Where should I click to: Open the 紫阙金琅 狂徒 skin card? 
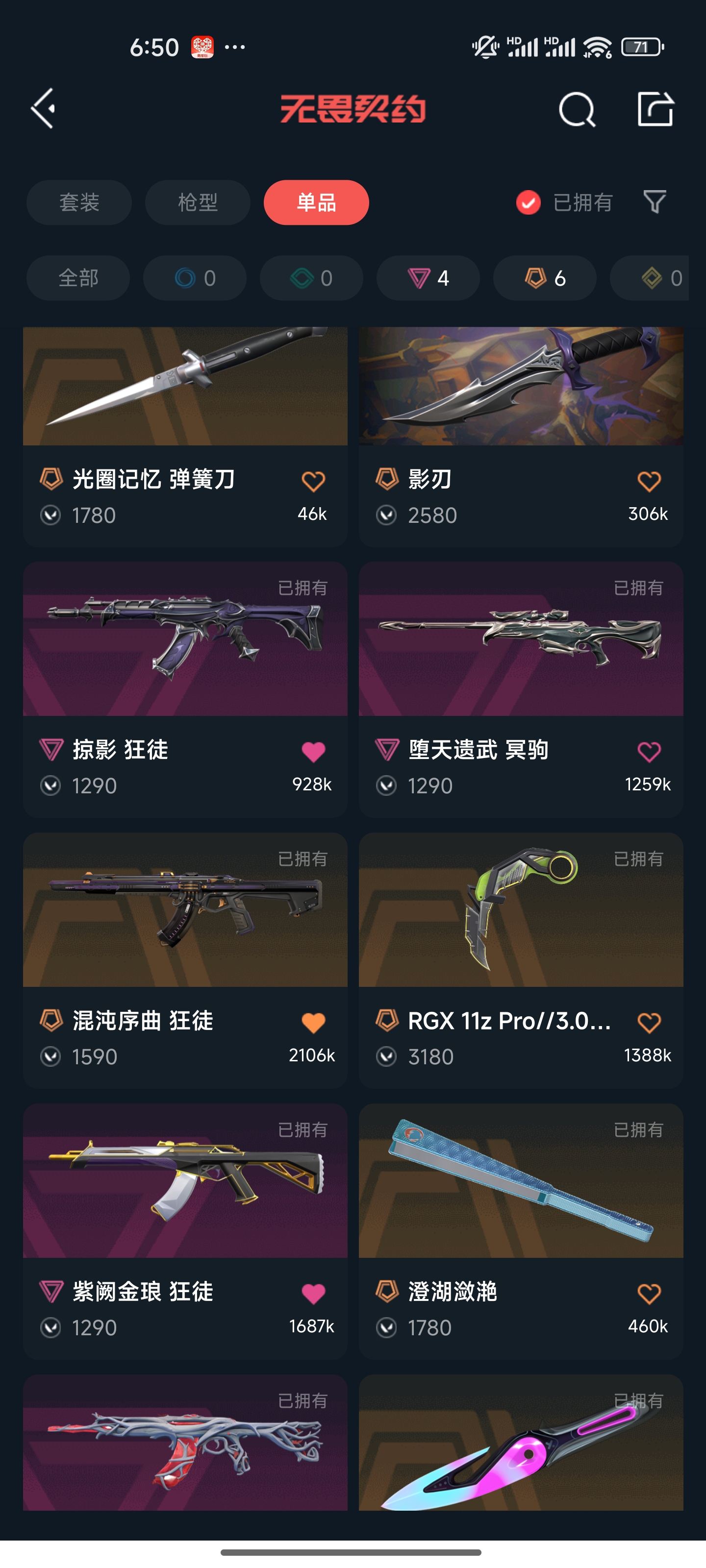pos(185,1184)
